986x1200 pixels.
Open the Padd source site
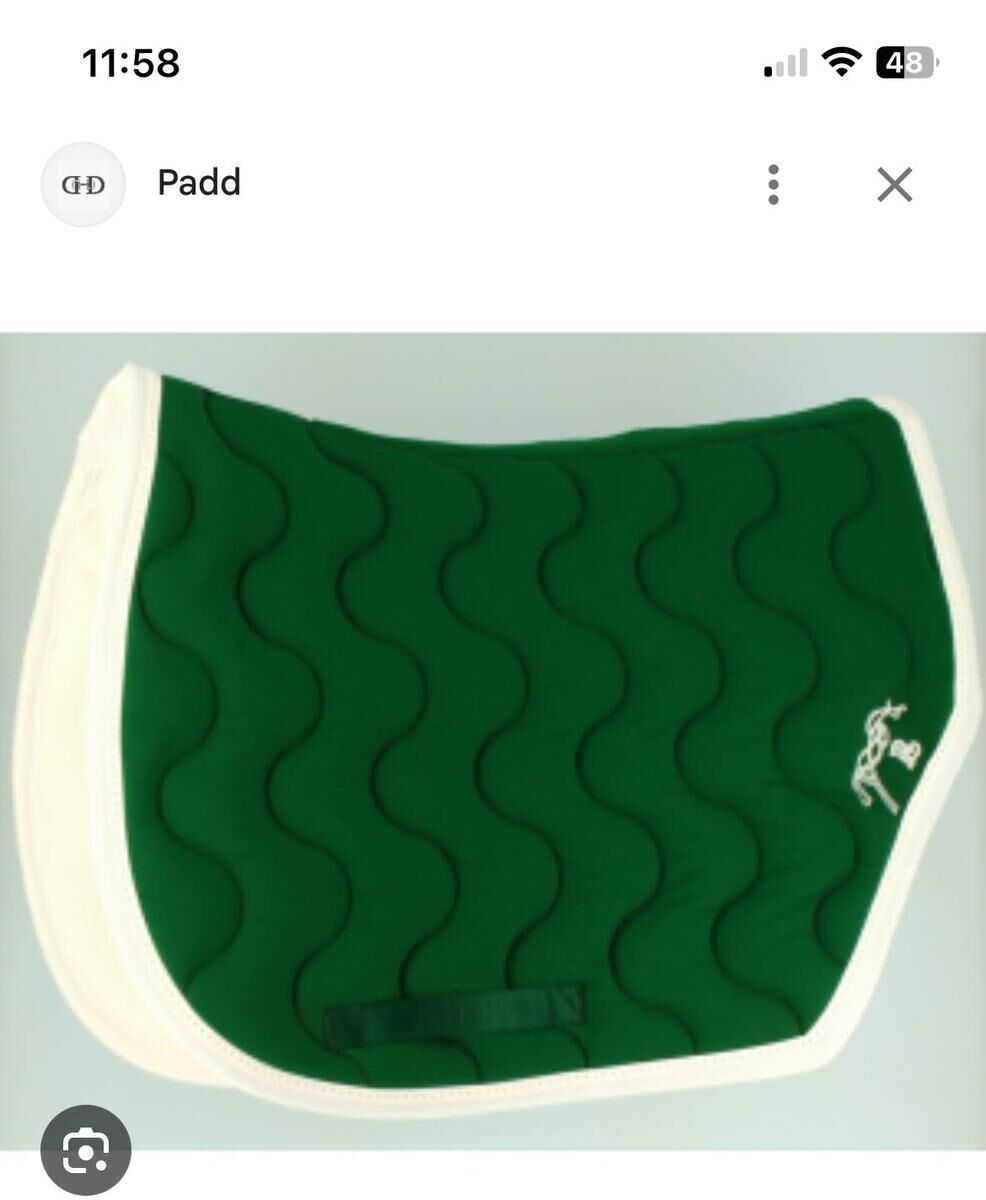coord(199,184)
